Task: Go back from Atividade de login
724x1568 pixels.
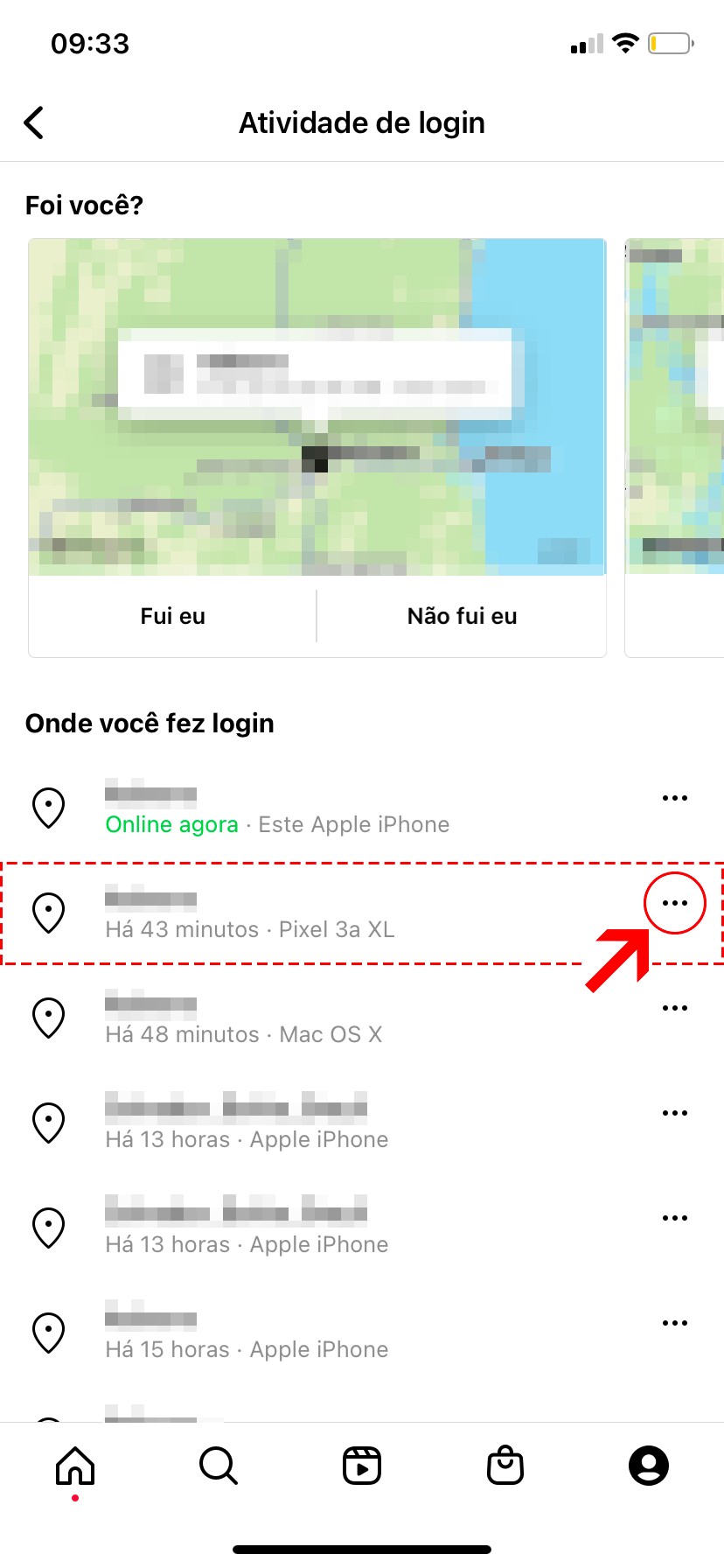Action: [34, 123]
